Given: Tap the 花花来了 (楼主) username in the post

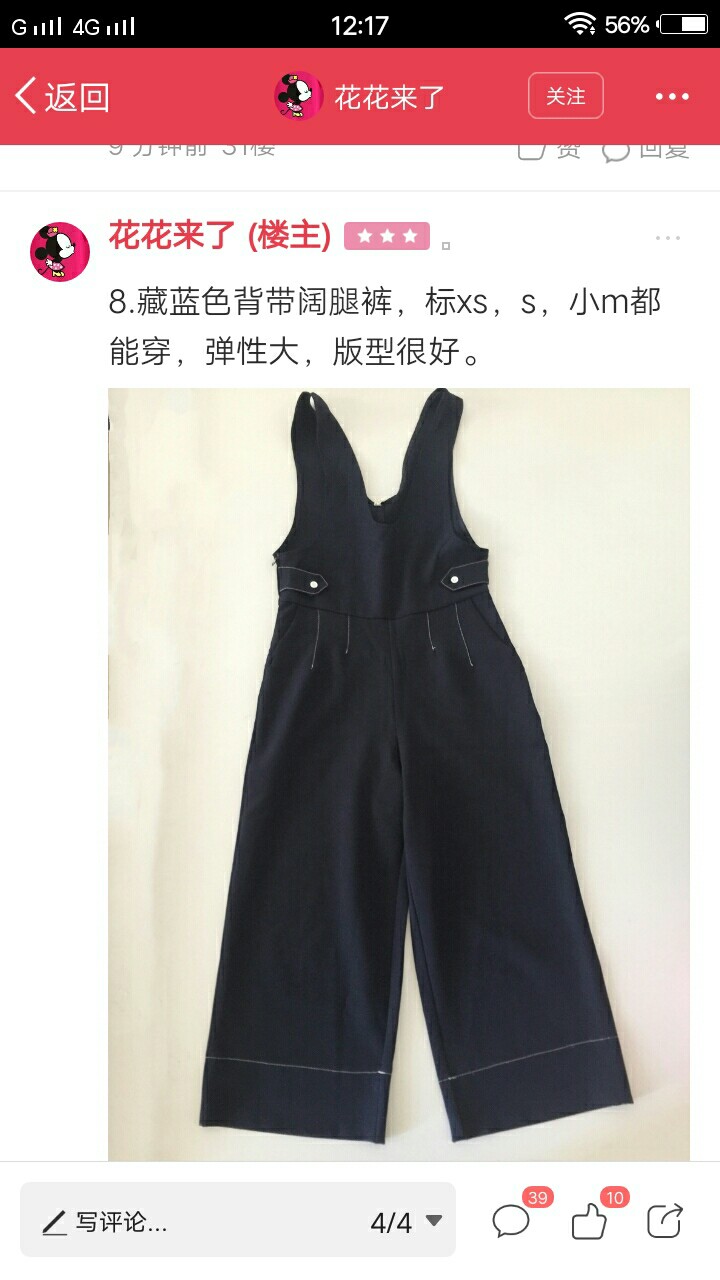Looking at the screenshot, I should point(220,236).
